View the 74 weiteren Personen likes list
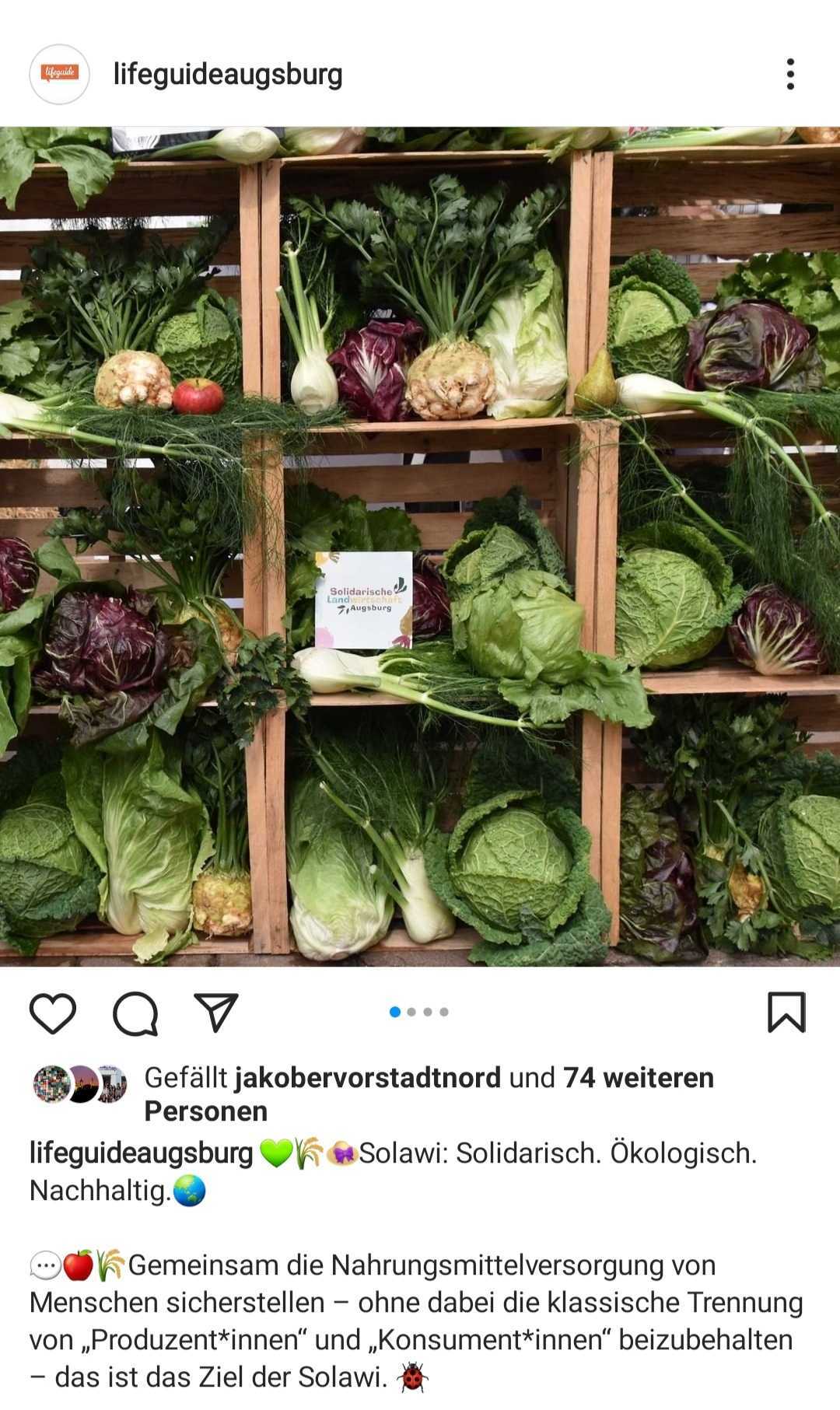840x1410 pixels. pos(639,1078)
